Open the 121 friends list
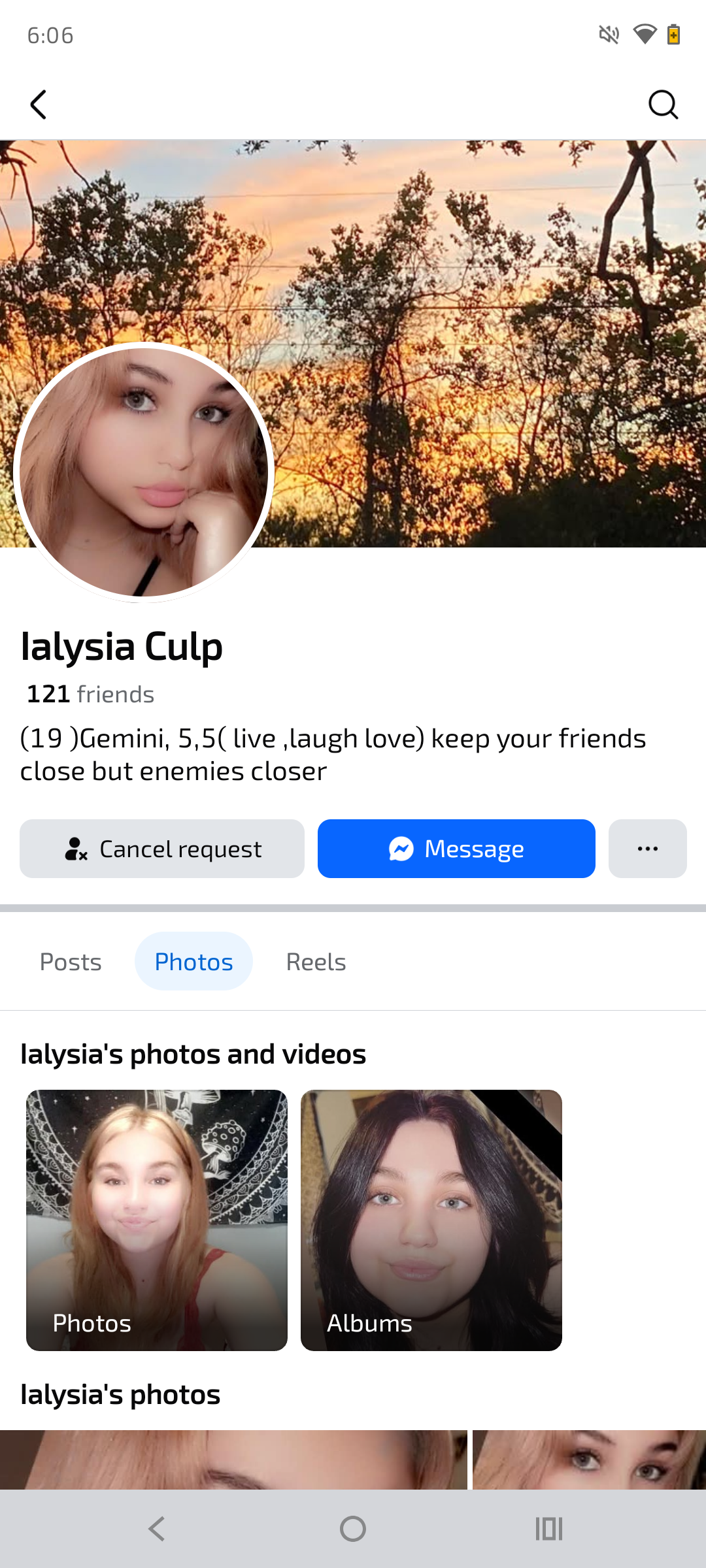The height and width of the screenshot is (1568, 706). pos(90,694)
